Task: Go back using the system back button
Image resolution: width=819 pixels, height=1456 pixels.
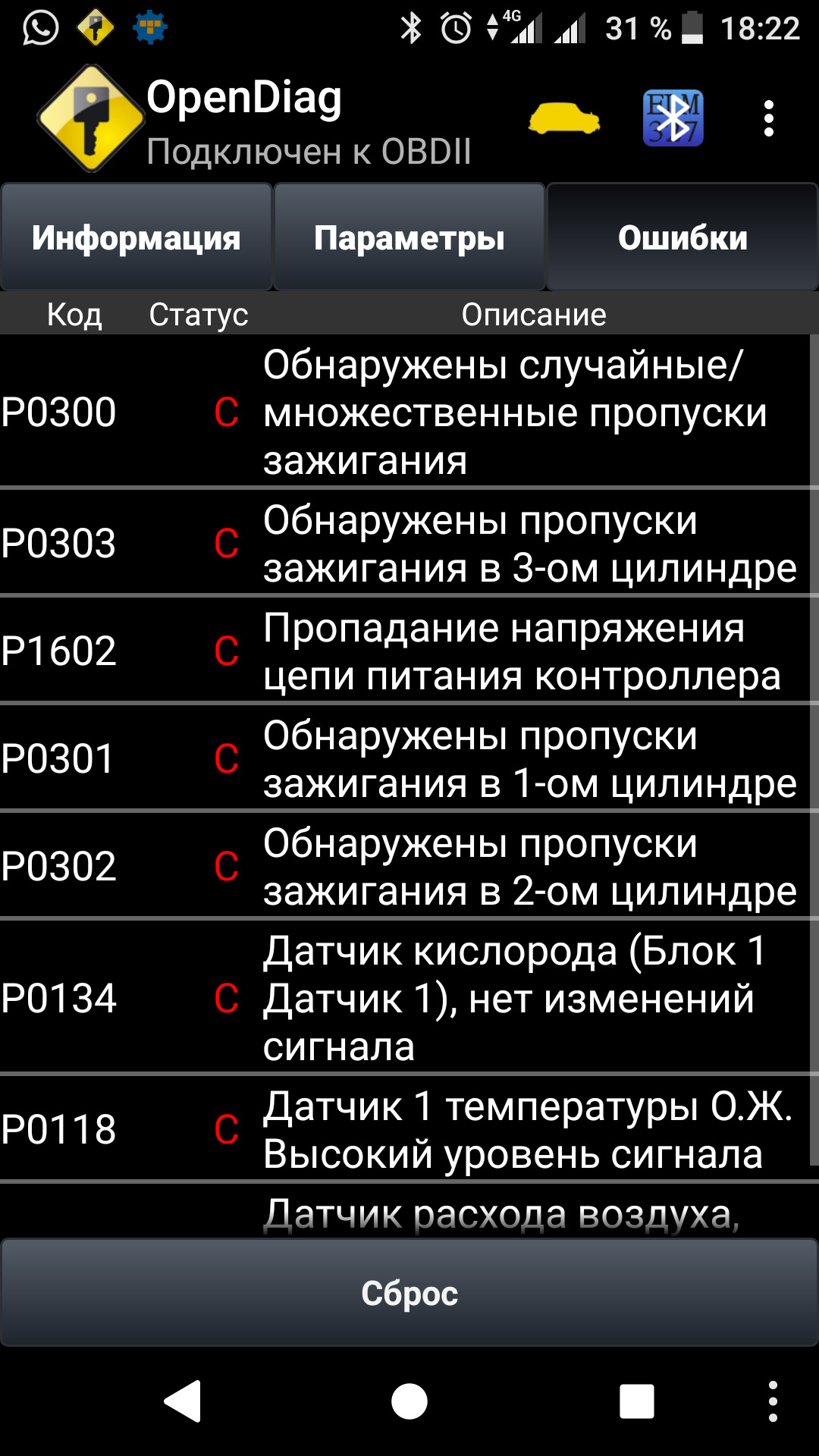Action: click(x=183, y=1401)
